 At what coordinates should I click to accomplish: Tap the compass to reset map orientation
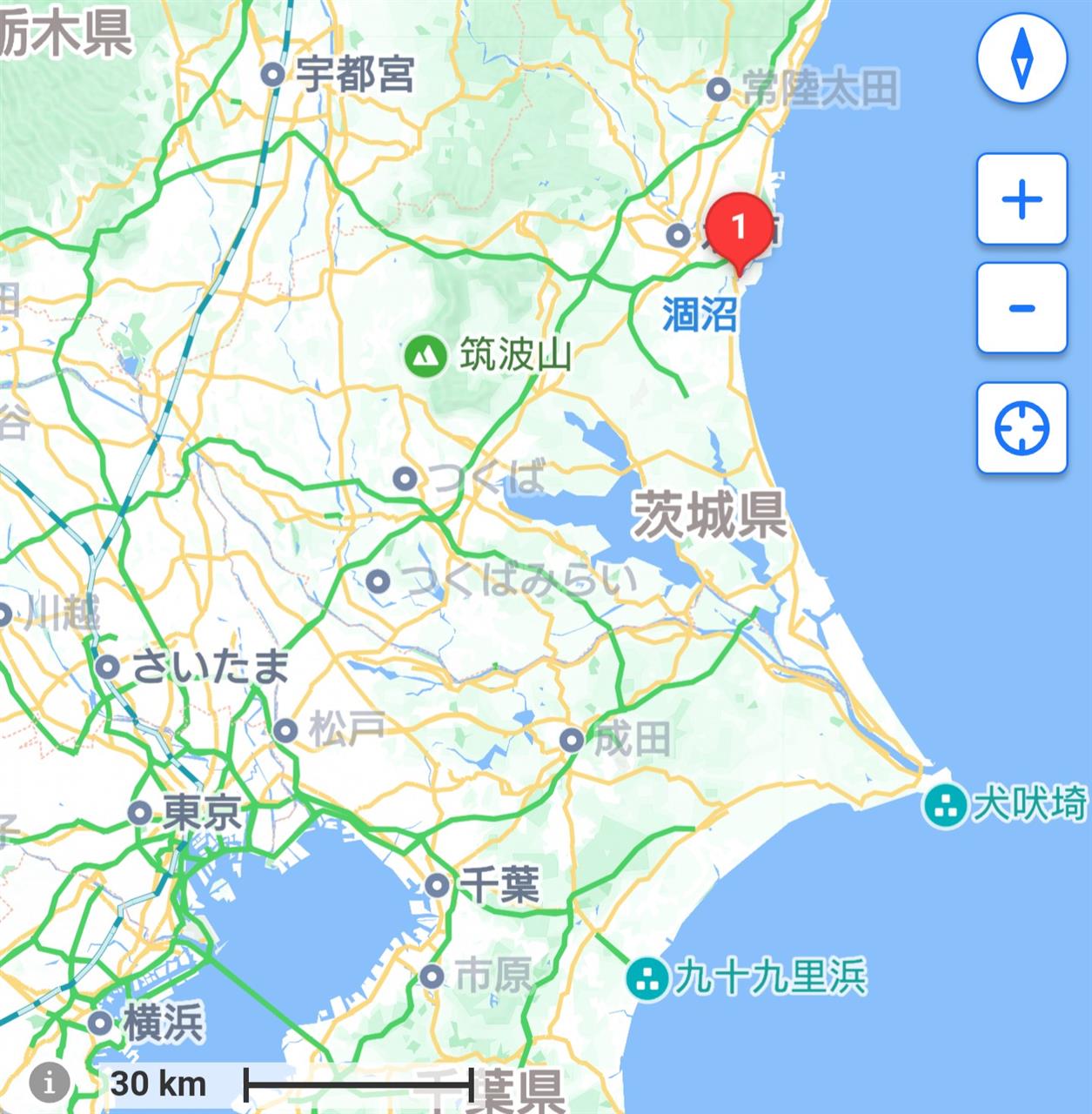coord(1022,59)
